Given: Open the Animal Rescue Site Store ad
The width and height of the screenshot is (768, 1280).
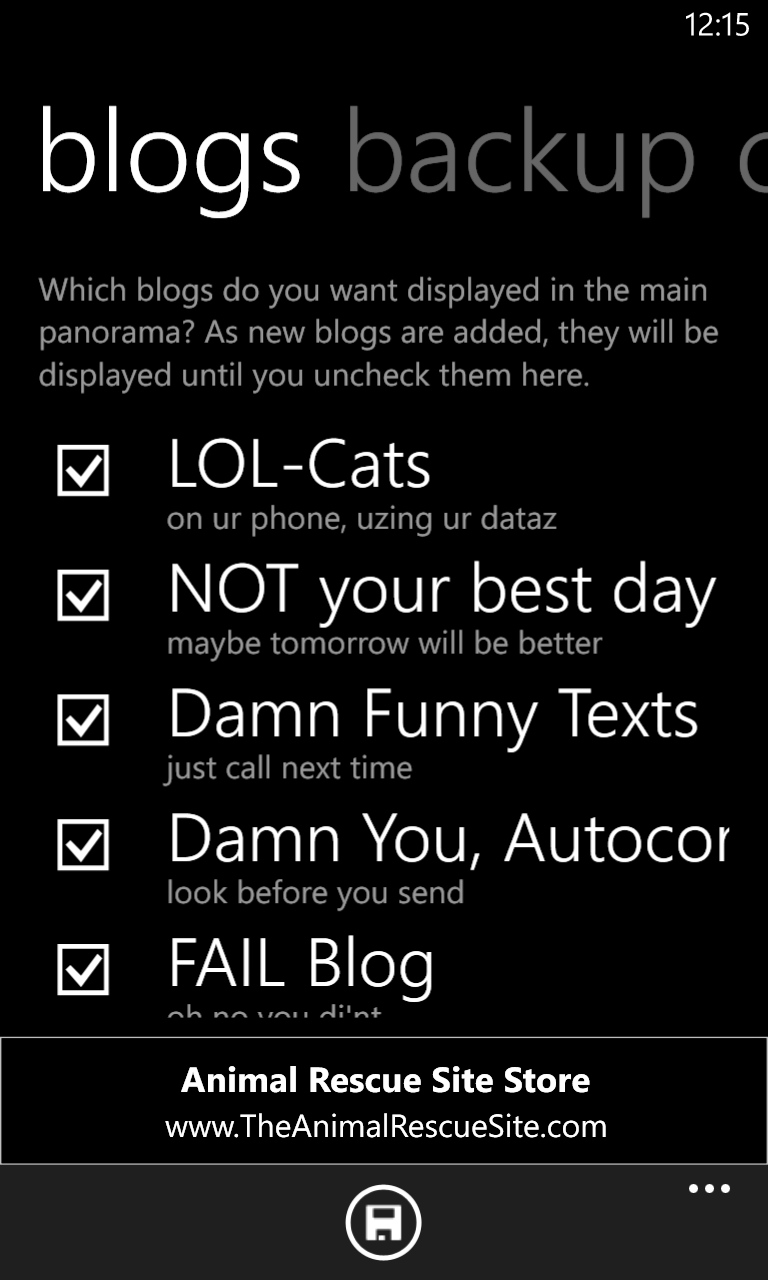Looking at the screenshot, I should click(x=384, y=1101).
